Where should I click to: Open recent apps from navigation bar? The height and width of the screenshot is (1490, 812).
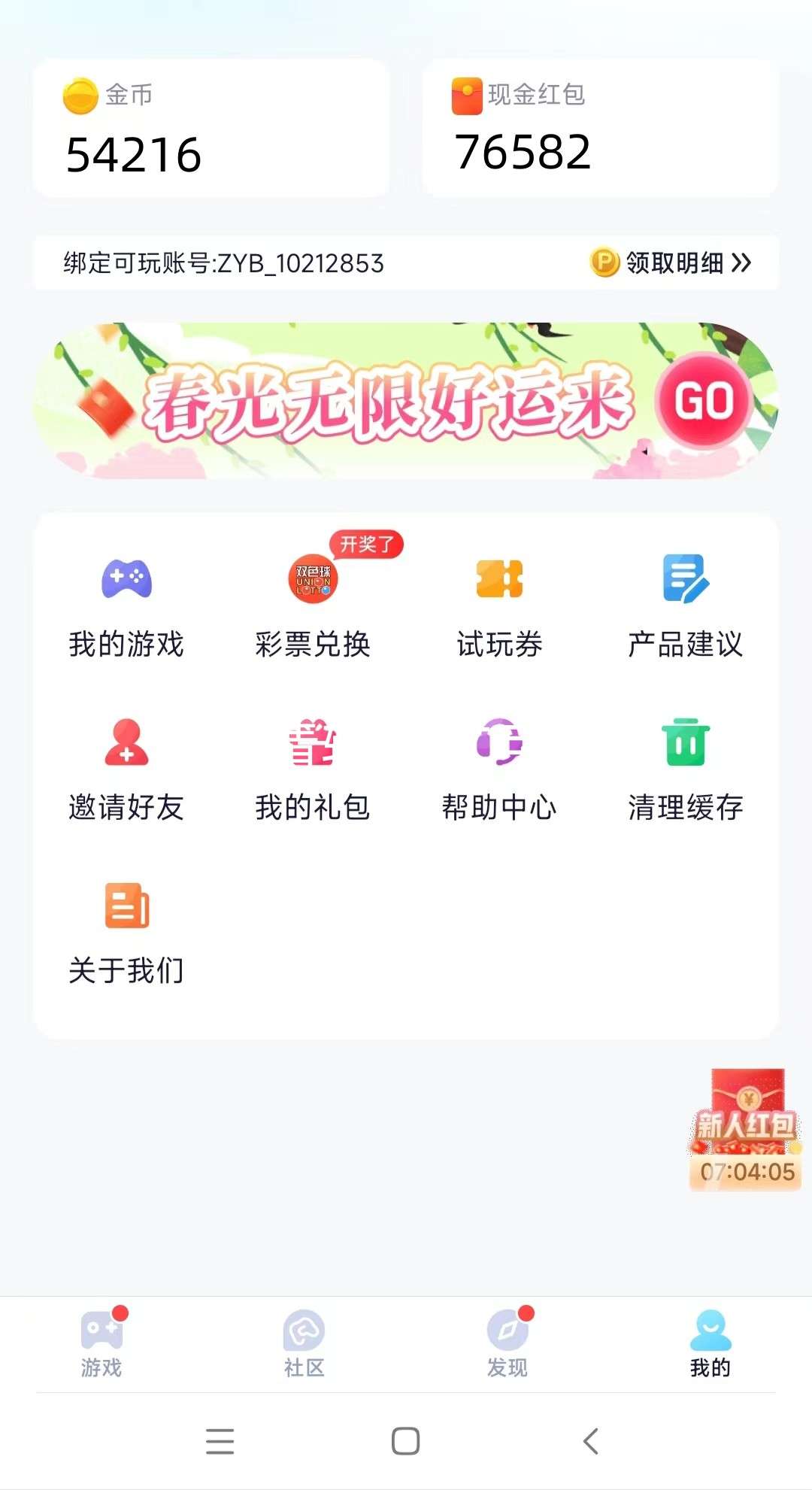click(220, 1441)
